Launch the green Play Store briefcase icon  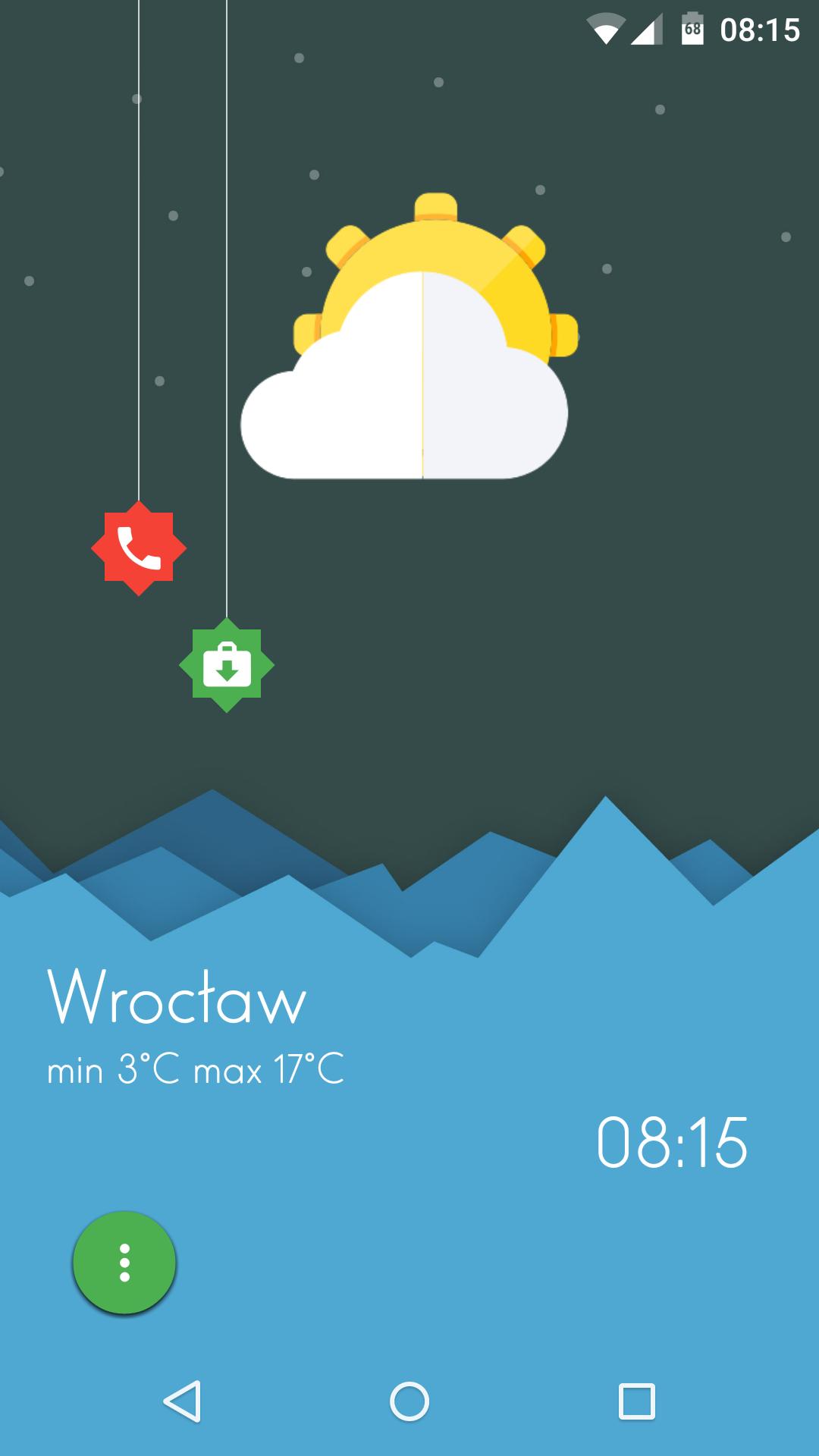click(x=227, y=665)
